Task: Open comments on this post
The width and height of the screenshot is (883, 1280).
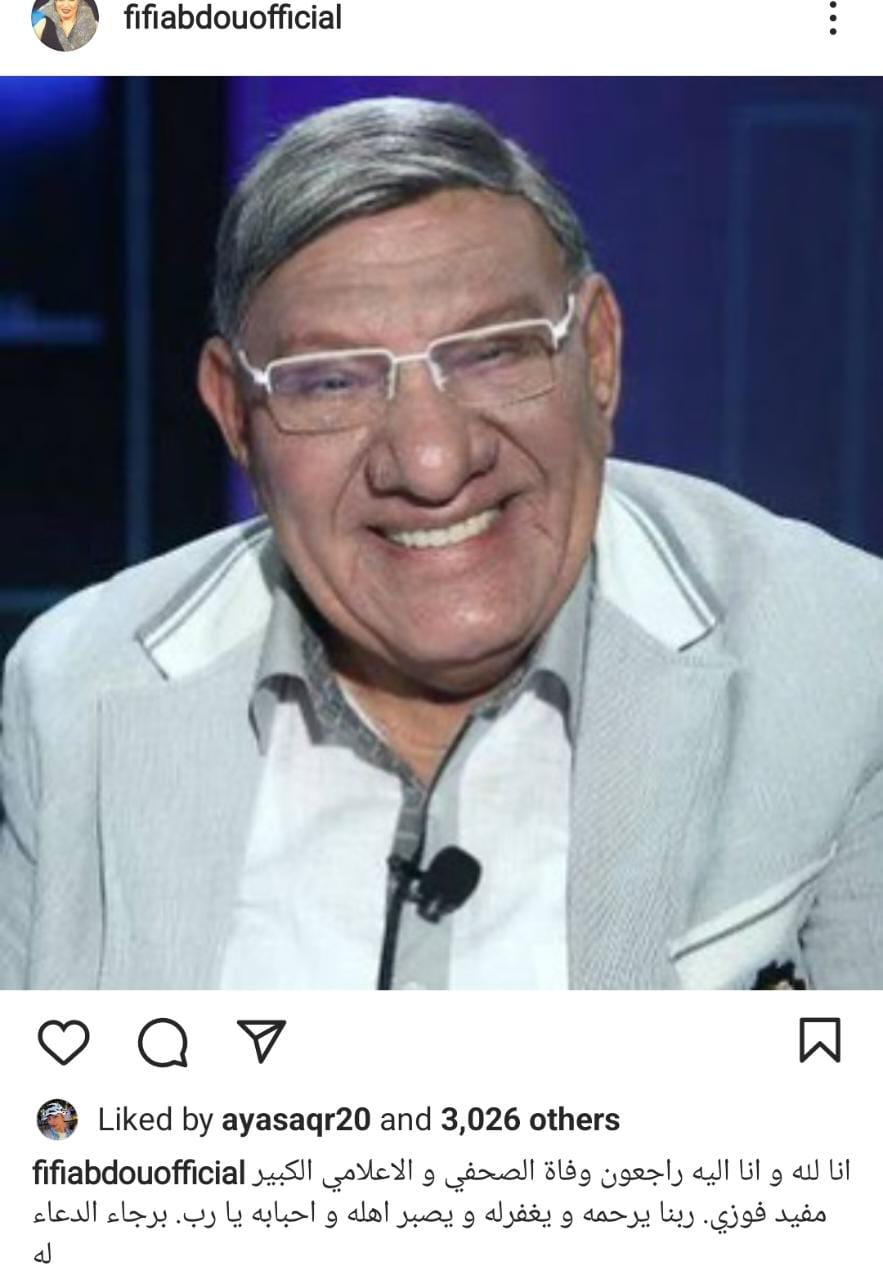Action: [162, 1043]
